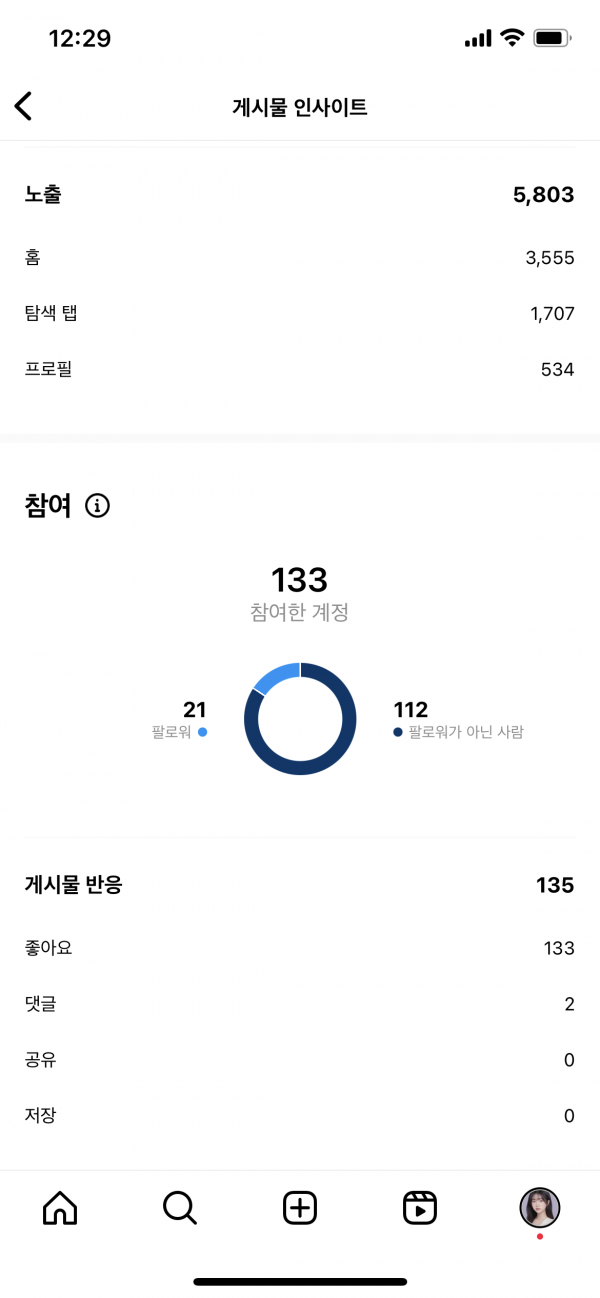Open the profile tab avatar
Viewport: 600px width, 1298px height.
point(540,1208)
